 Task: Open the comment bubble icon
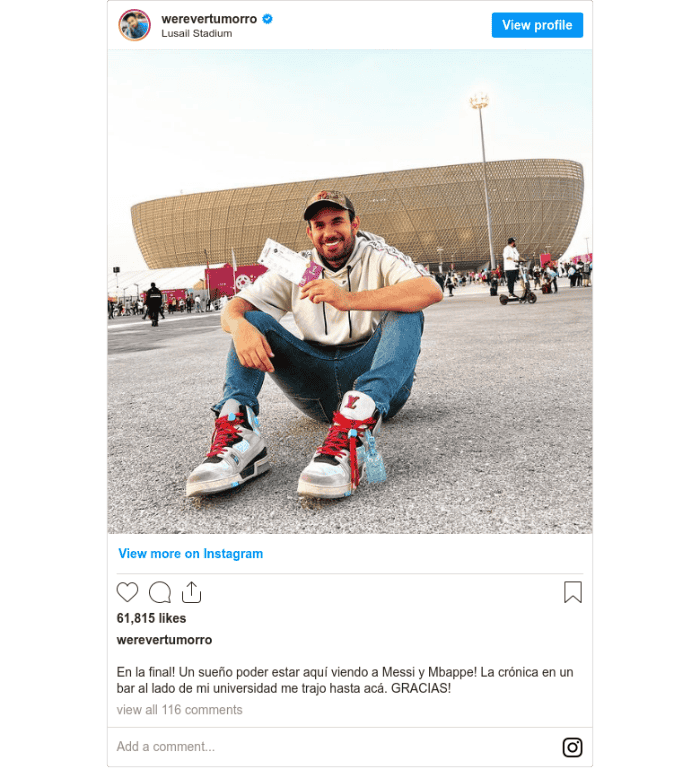tap(160, 592)
